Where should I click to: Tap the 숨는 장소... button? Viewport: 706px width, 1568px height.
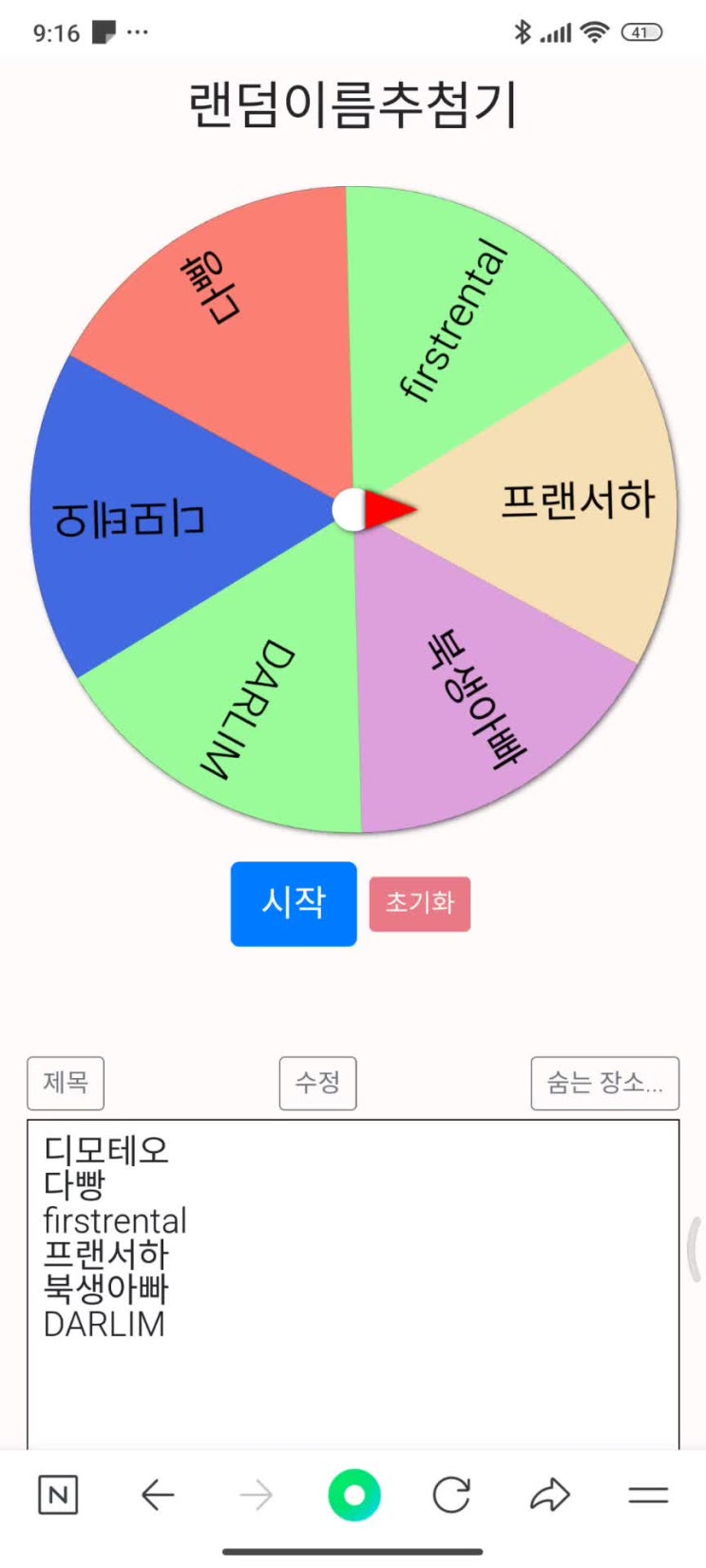click(x=604, y=1083)
